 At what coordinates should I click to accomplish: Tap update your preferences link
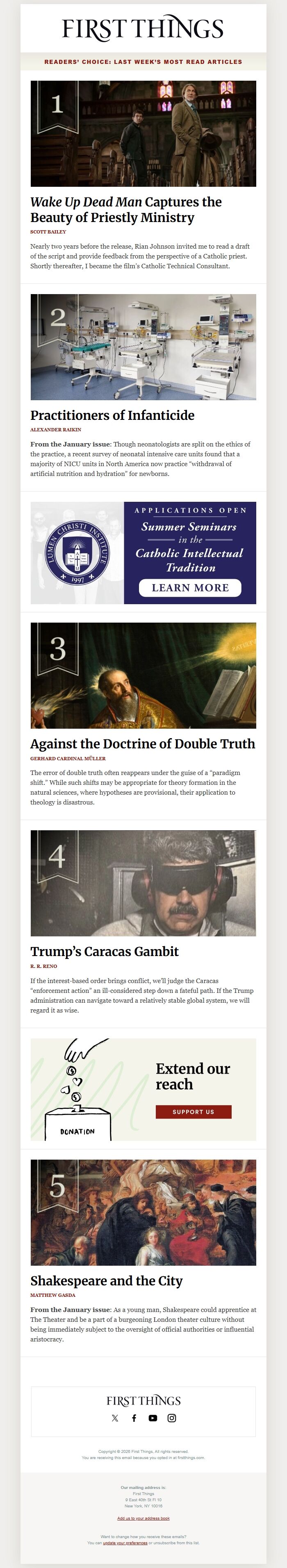(125, 1543)
